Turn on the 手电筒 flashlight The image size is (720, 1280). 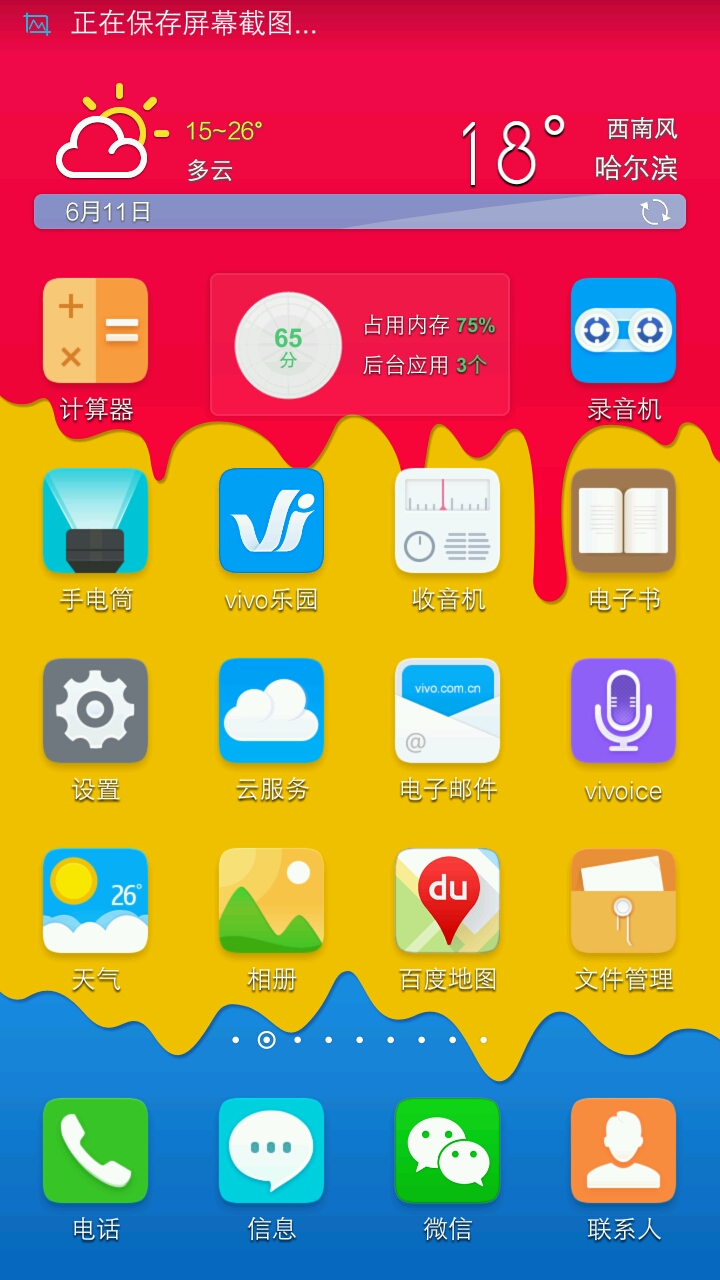pos(95,521)
